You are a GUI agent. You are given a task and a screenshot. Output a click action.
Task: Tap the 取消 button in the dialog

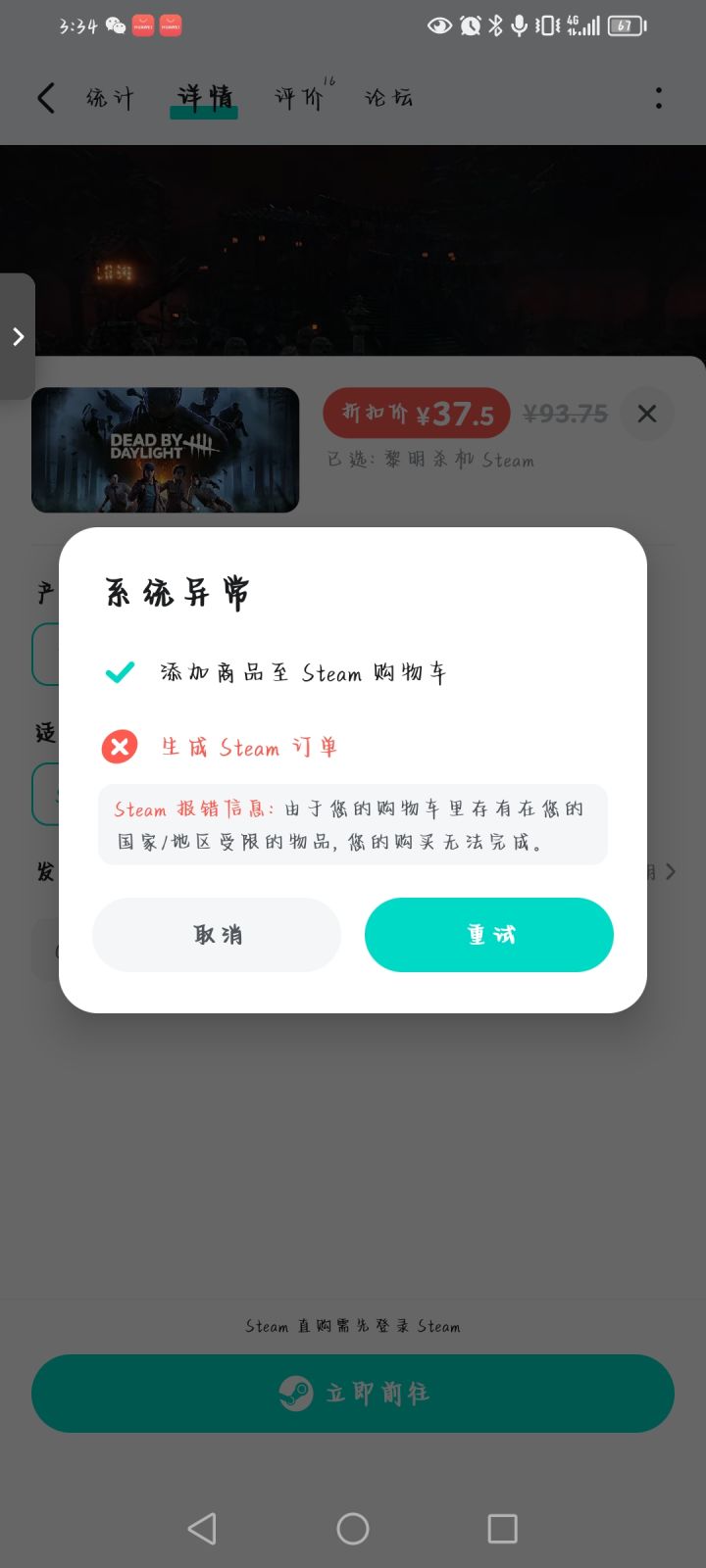(x=216, y=935)
